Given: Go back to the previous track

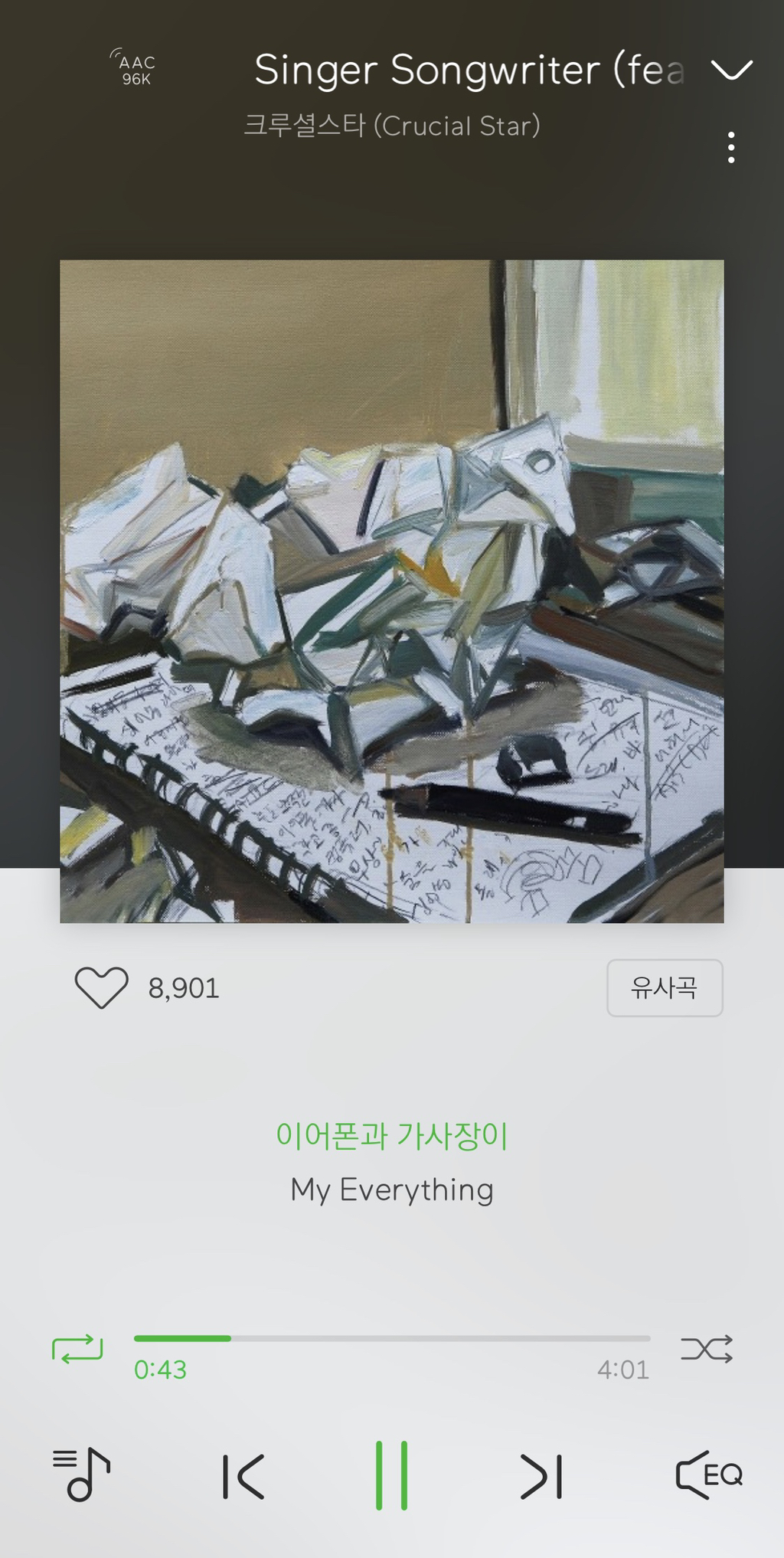Looking at the screenshot, I should coord(243,1475).
